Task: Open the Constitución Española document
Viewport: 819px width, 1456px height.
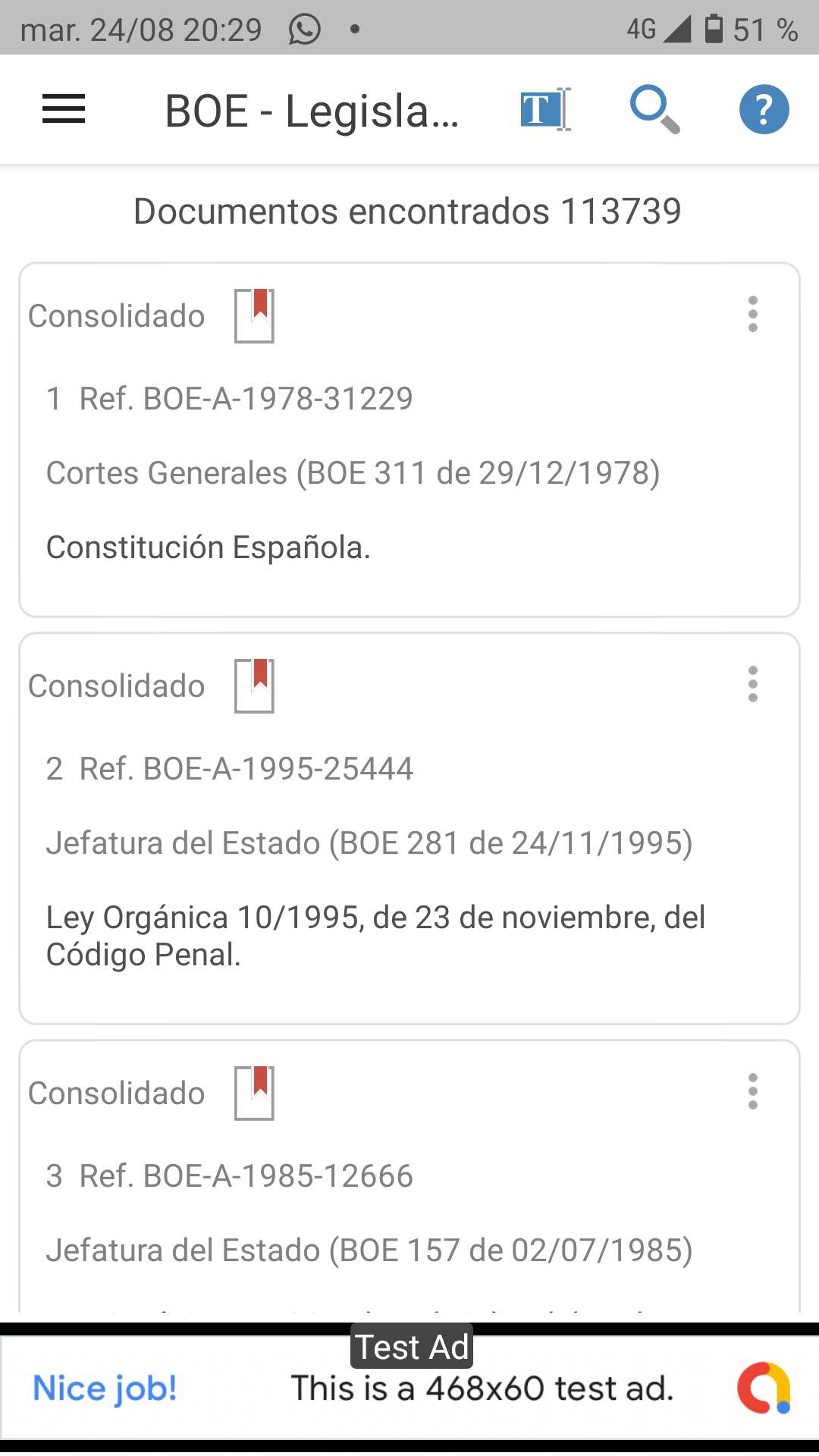Action: pos(209,548)
